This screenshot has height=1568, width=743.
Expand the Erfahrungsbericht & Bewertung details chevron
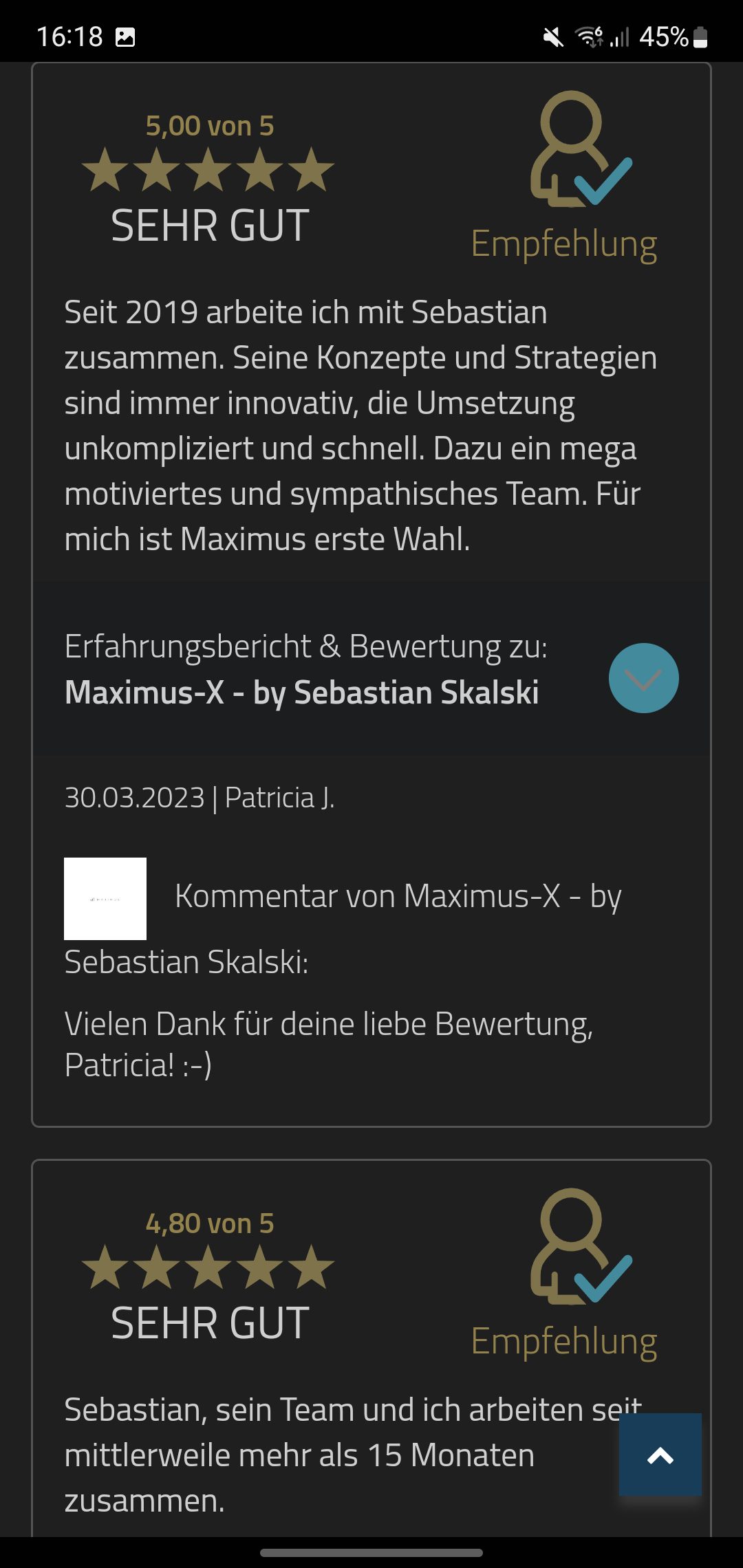[643, 678]
